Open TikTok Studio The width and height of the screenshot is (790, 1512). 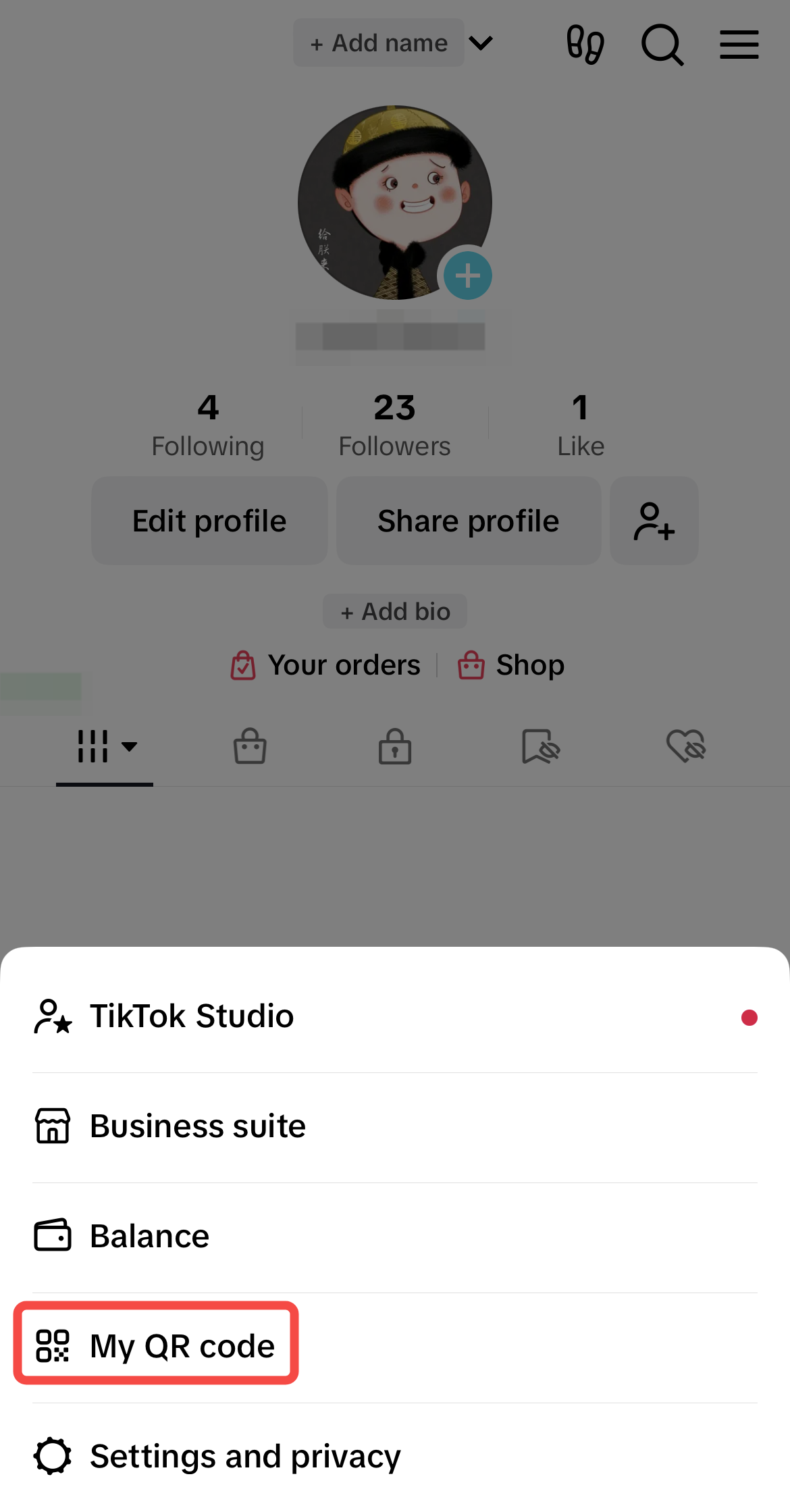coord(192,1016)
